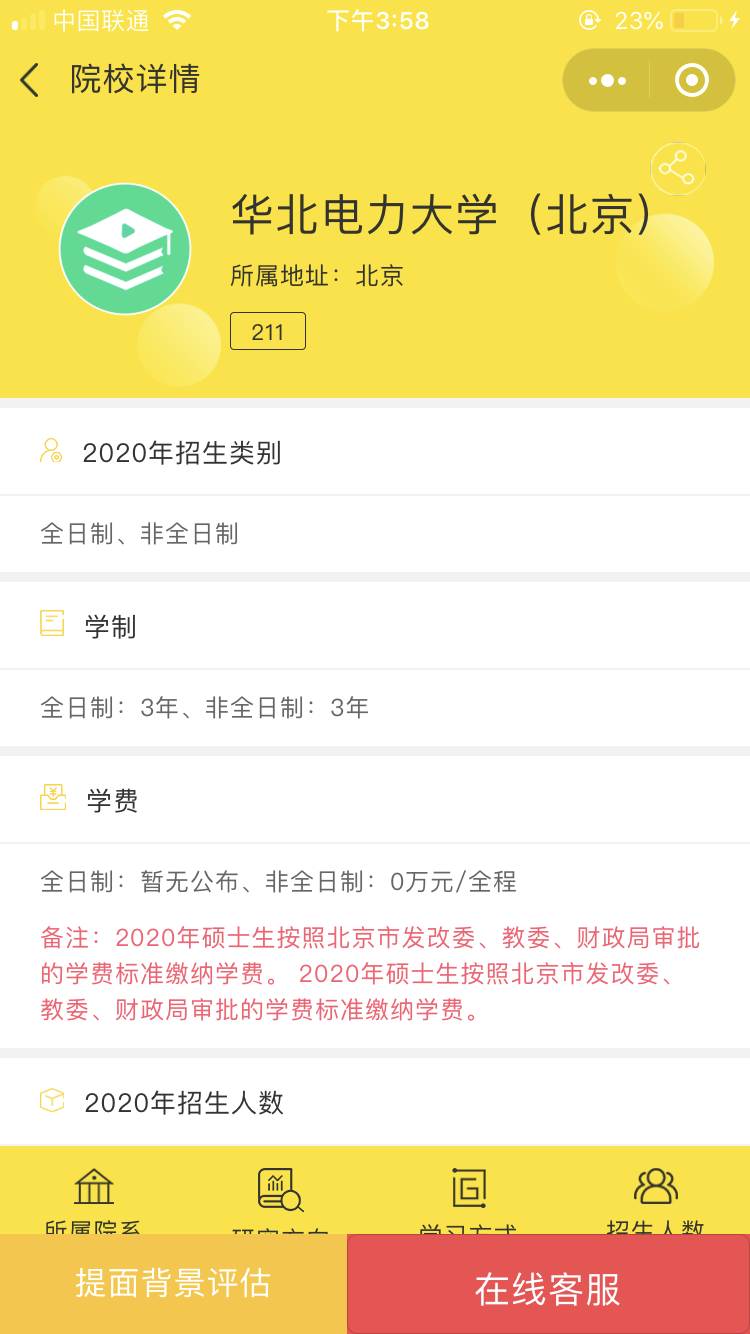
Task: Contact 在线客服 support
Action: click(x=548, y=1288)
